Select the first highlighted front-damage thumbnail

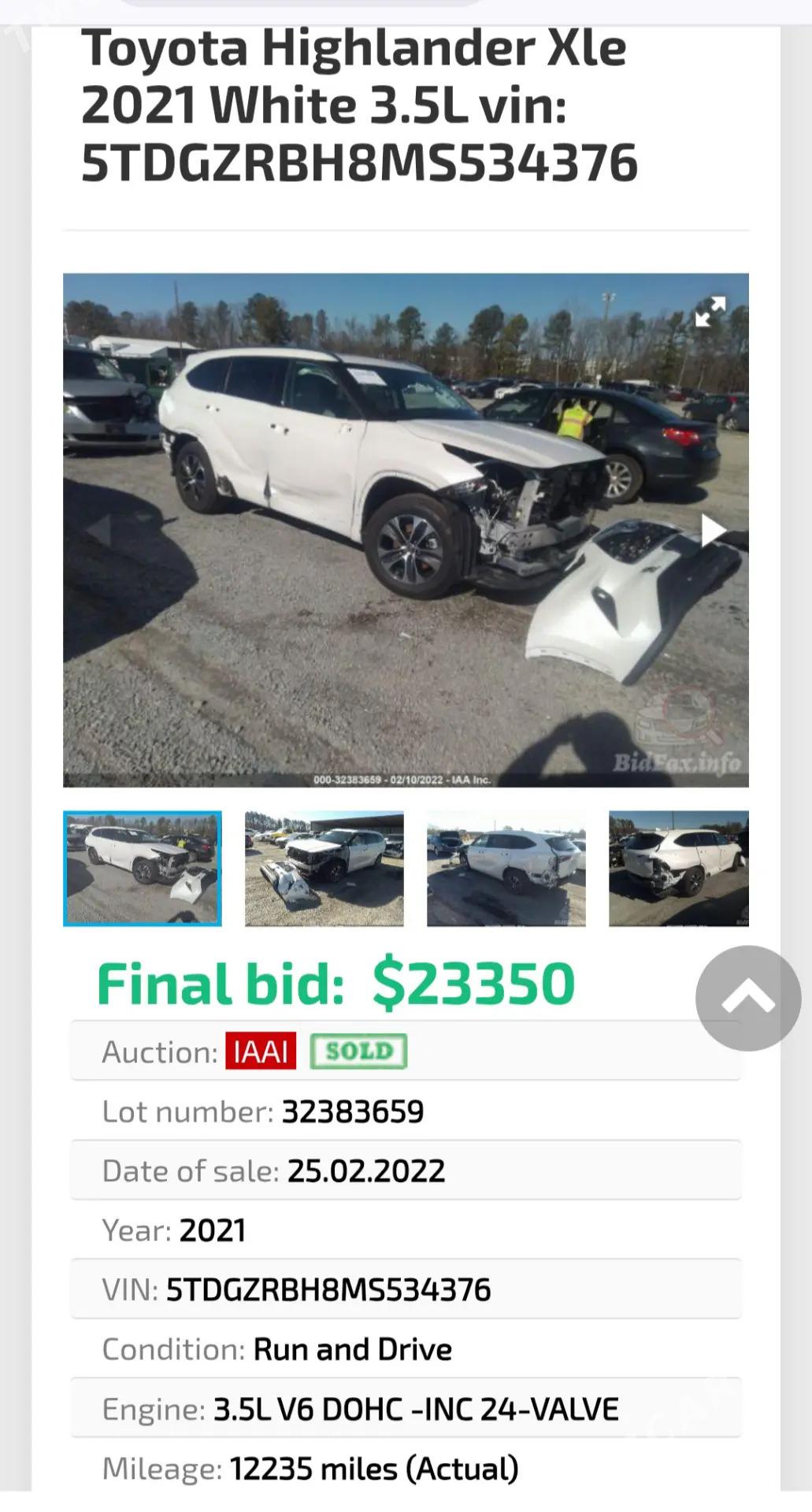click(143, 868)
